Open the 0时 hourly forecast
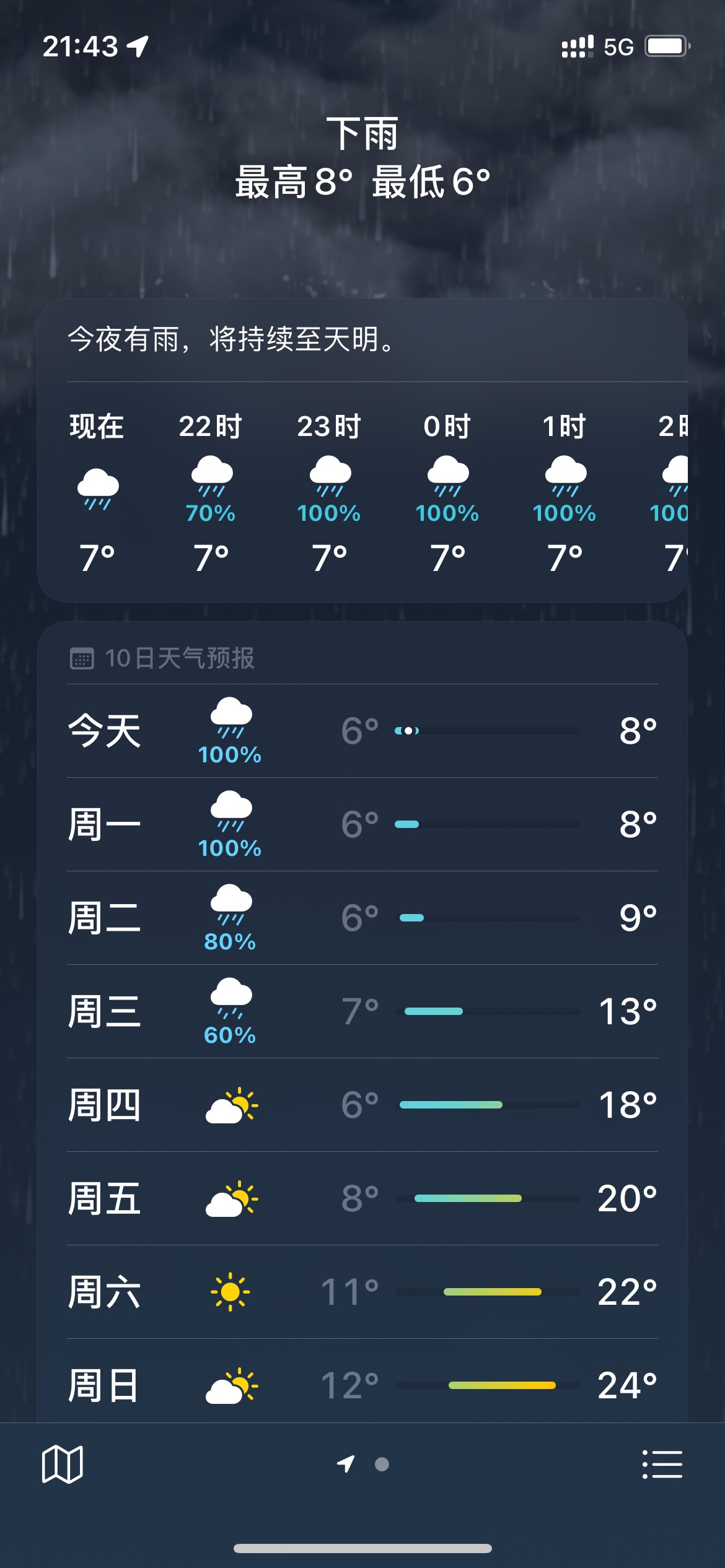725x1568 pixels. click(447, 493)
